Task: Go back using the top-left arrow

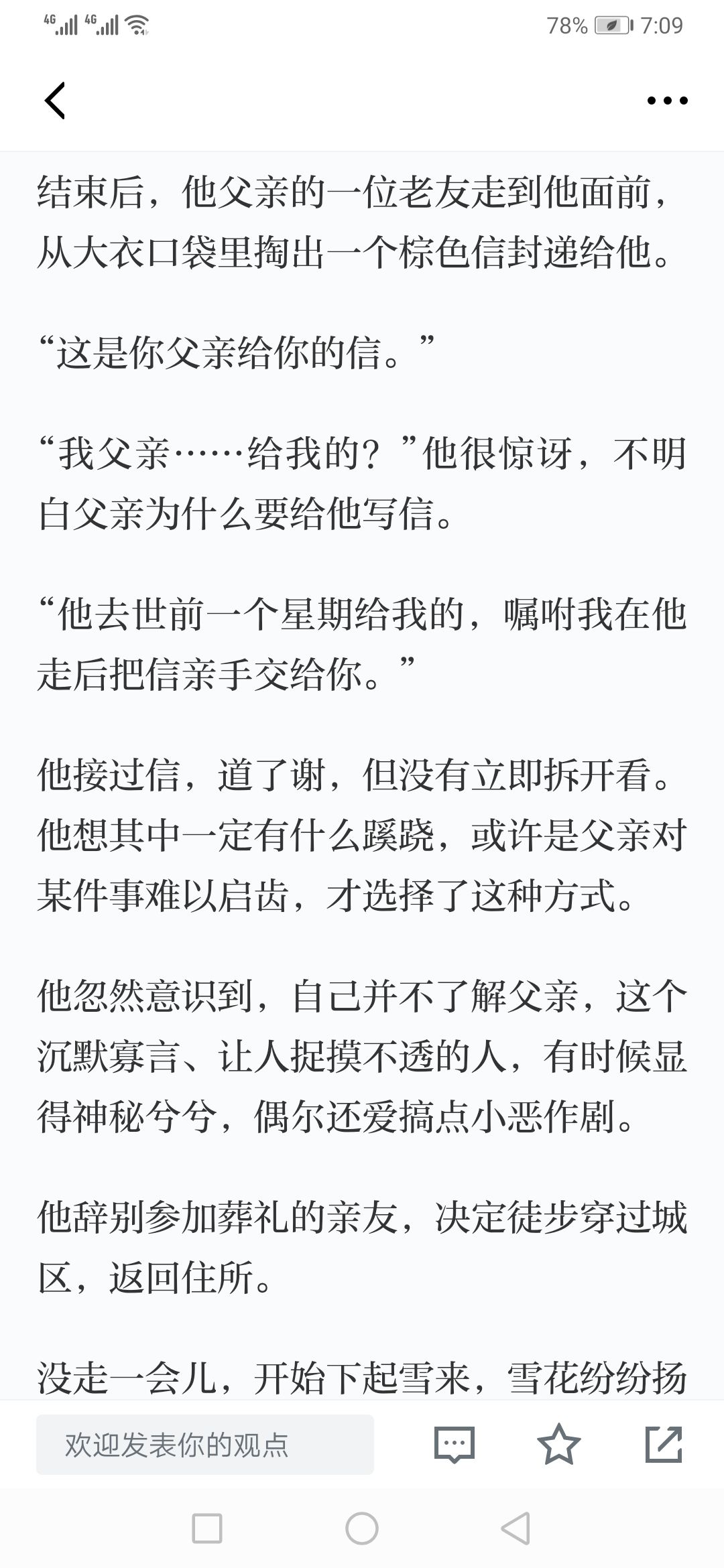Action: 55,101
